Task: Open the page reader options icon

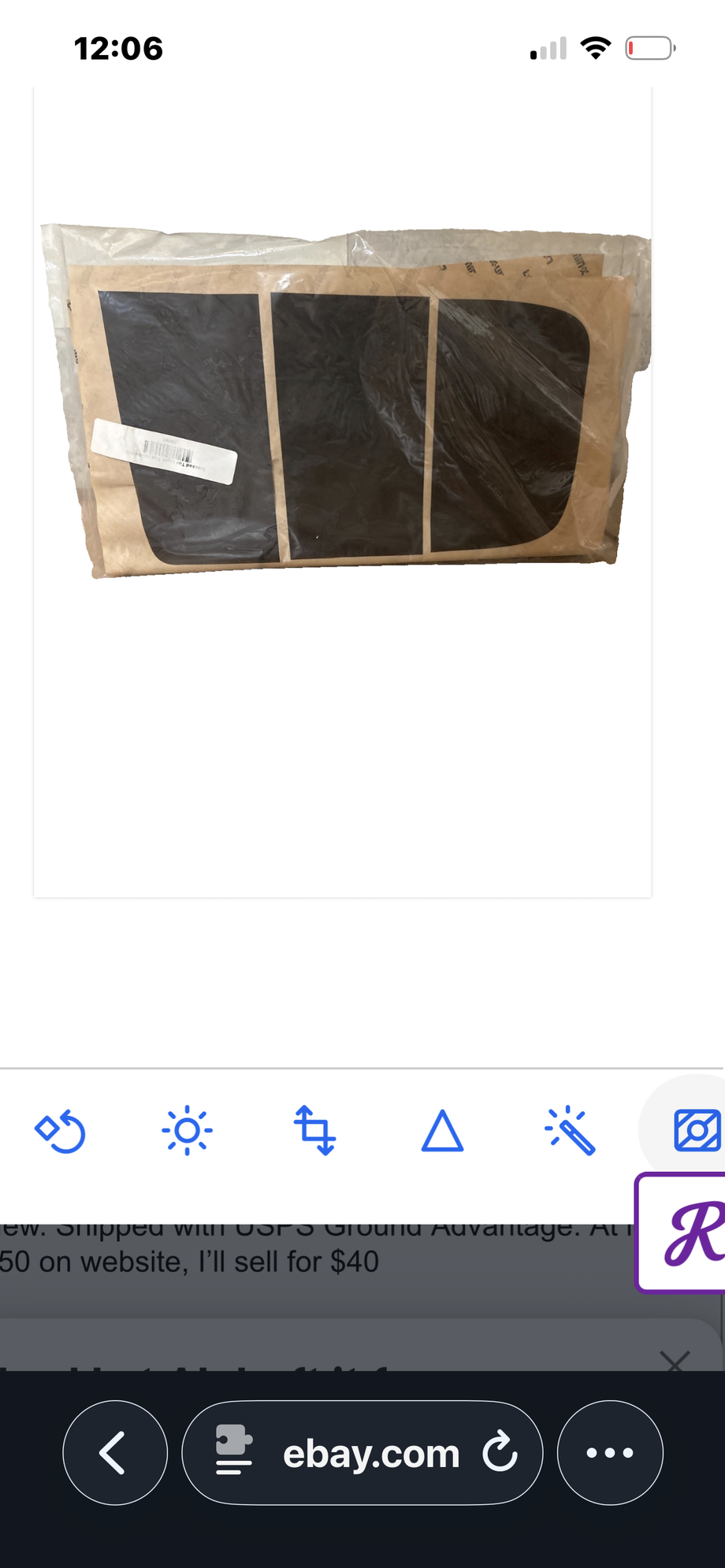Action: (234, 1453)
